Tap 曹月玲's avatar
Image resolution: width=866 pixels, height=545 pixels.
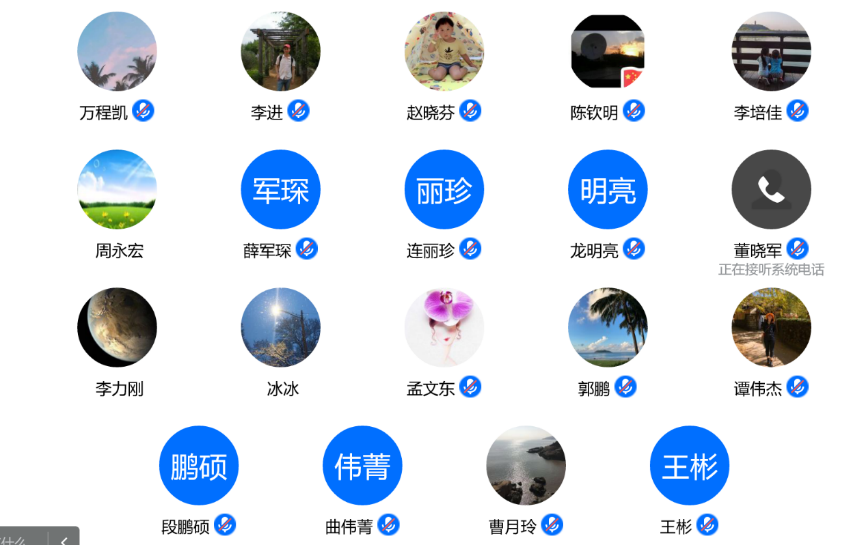[526, 465]
